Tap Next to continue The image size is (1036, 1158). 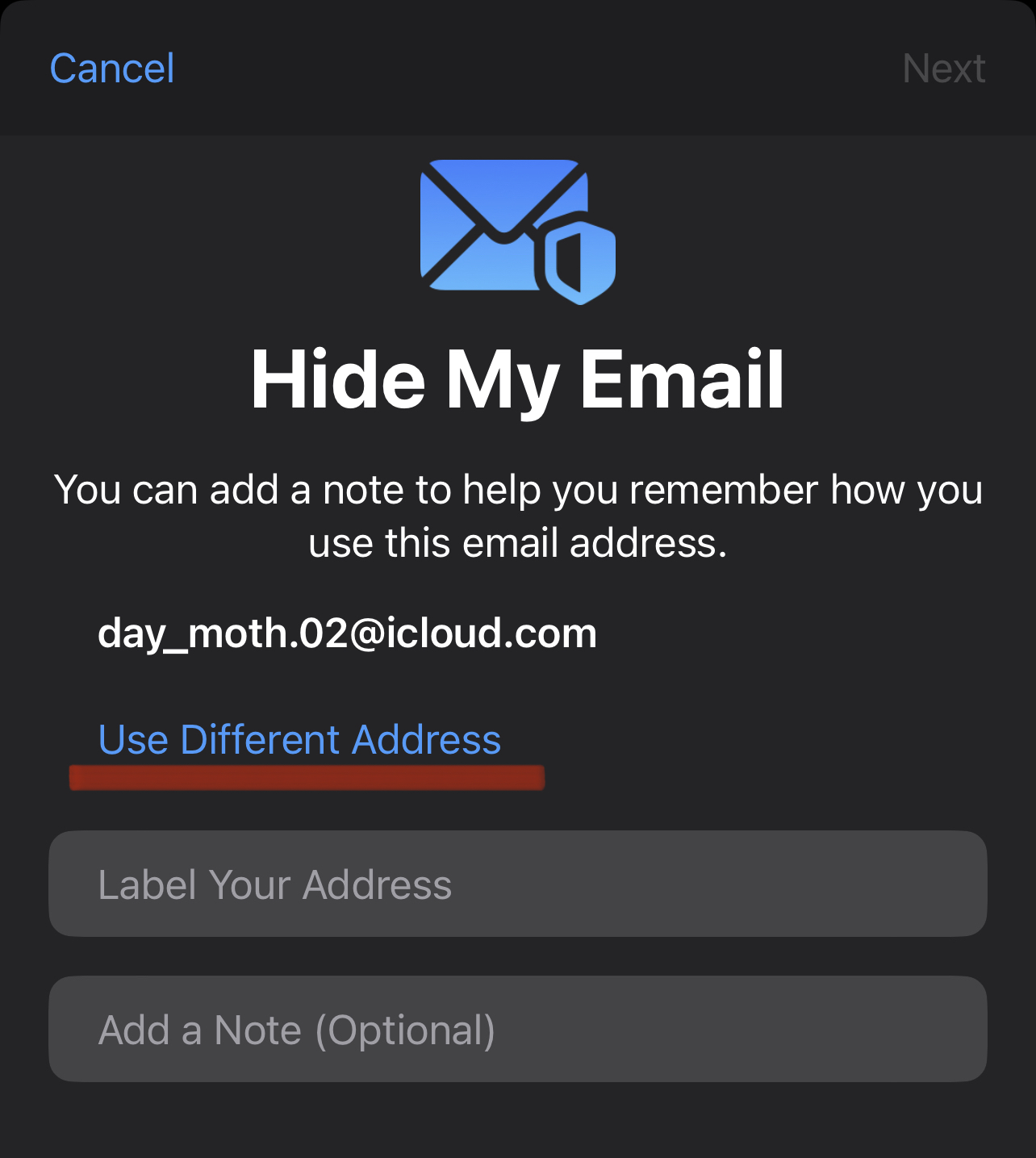943,69
